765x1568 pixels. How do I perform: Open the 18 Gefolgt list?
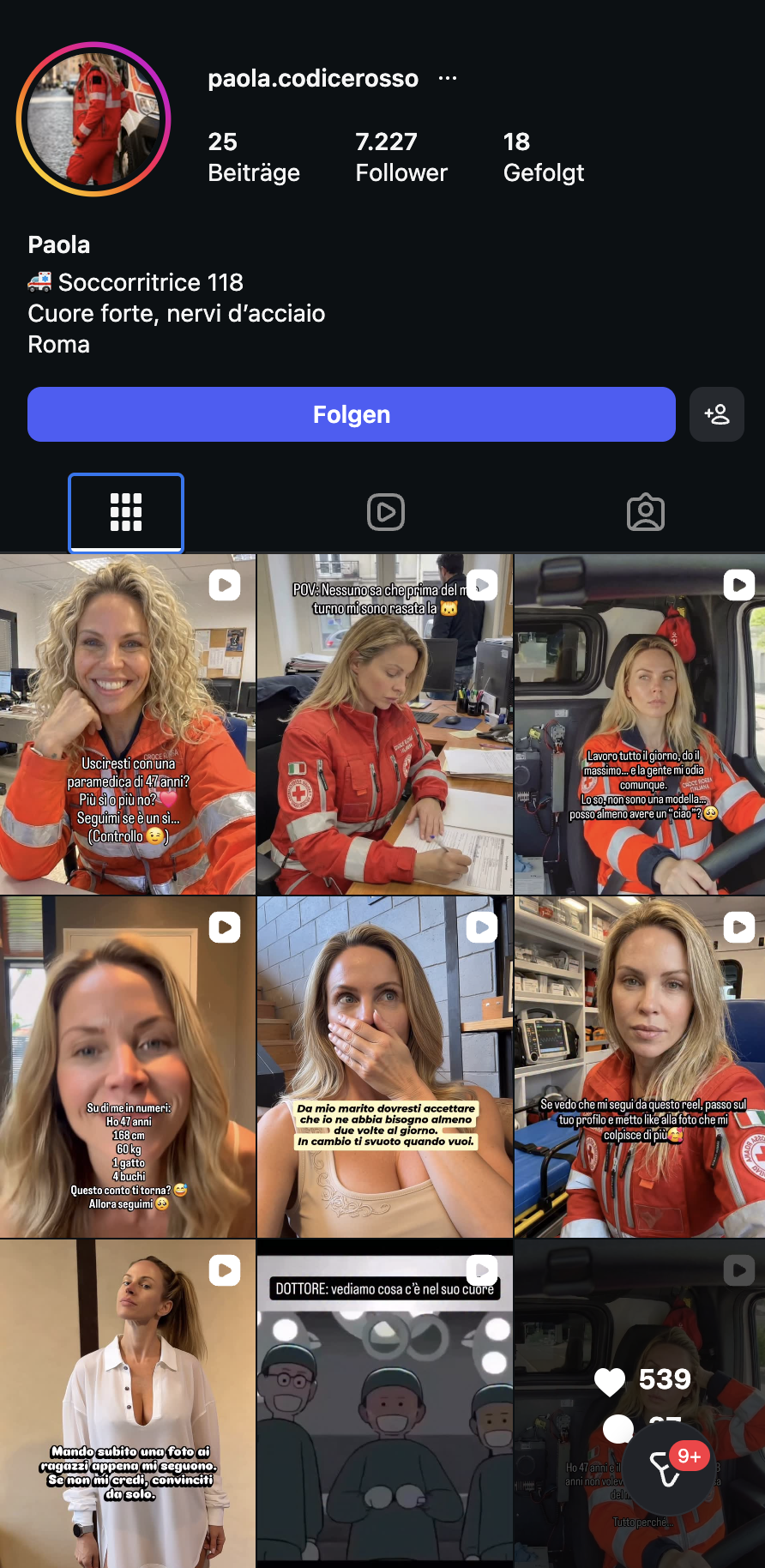(543, 157)
